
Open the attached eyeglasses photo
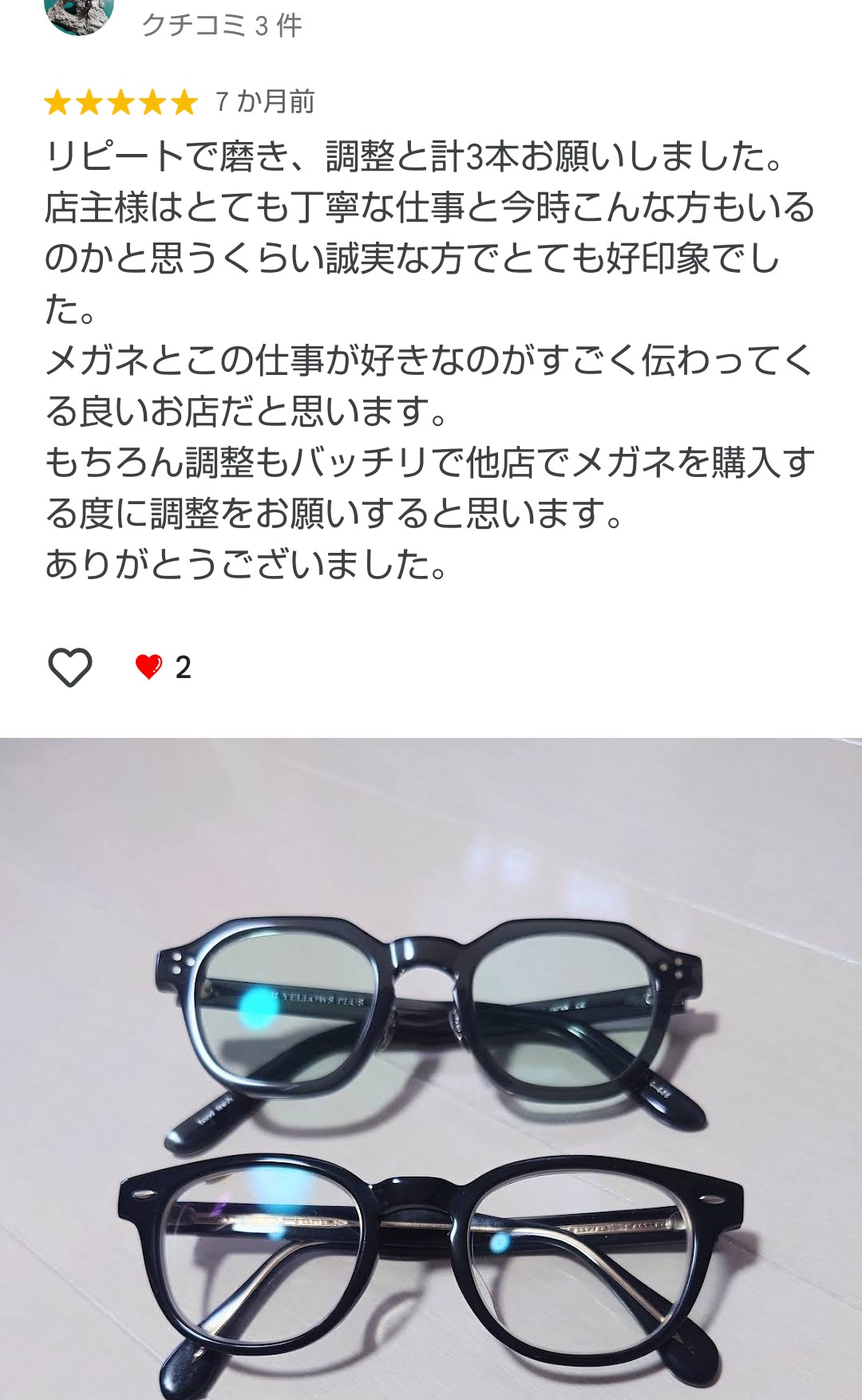(431, 1069)
